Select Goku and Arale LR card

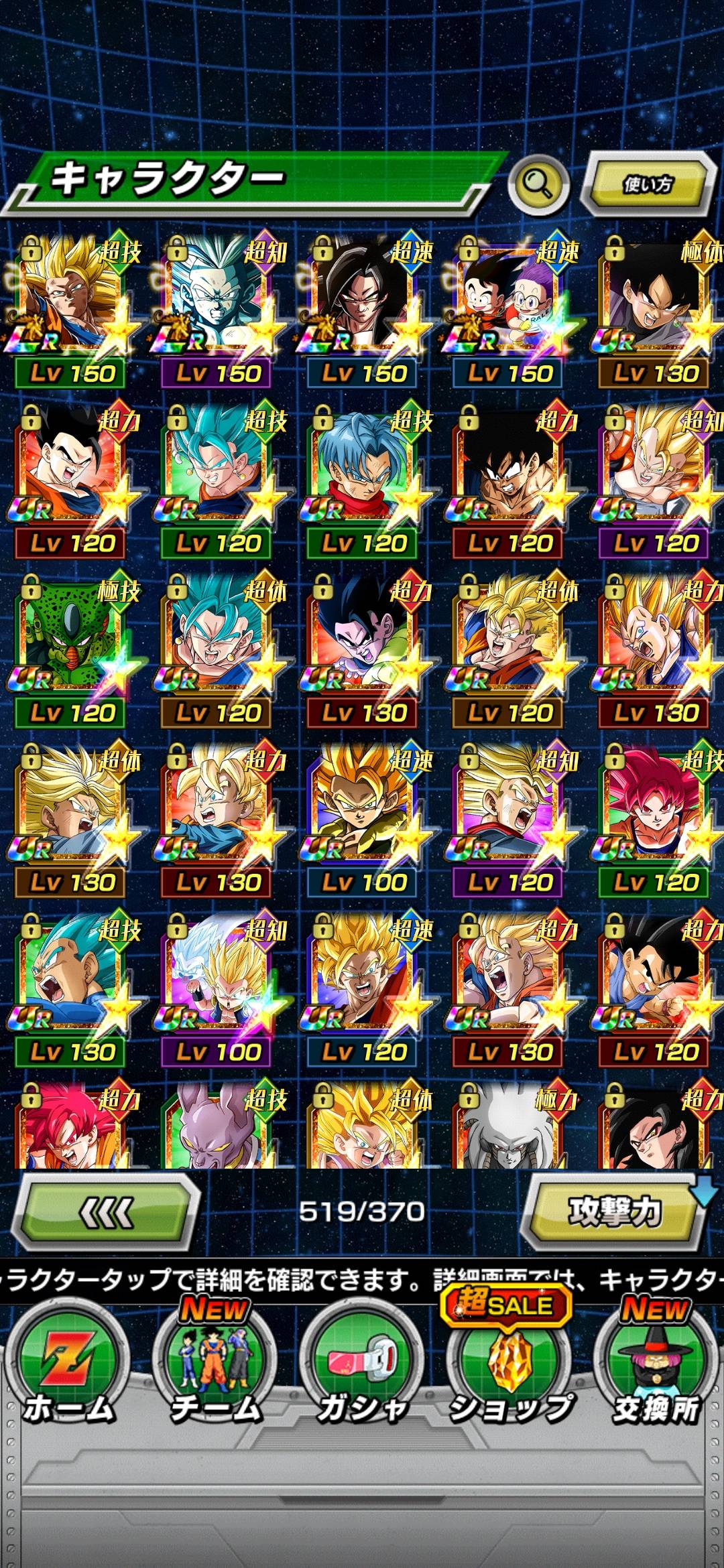click(x=509, y=308)
